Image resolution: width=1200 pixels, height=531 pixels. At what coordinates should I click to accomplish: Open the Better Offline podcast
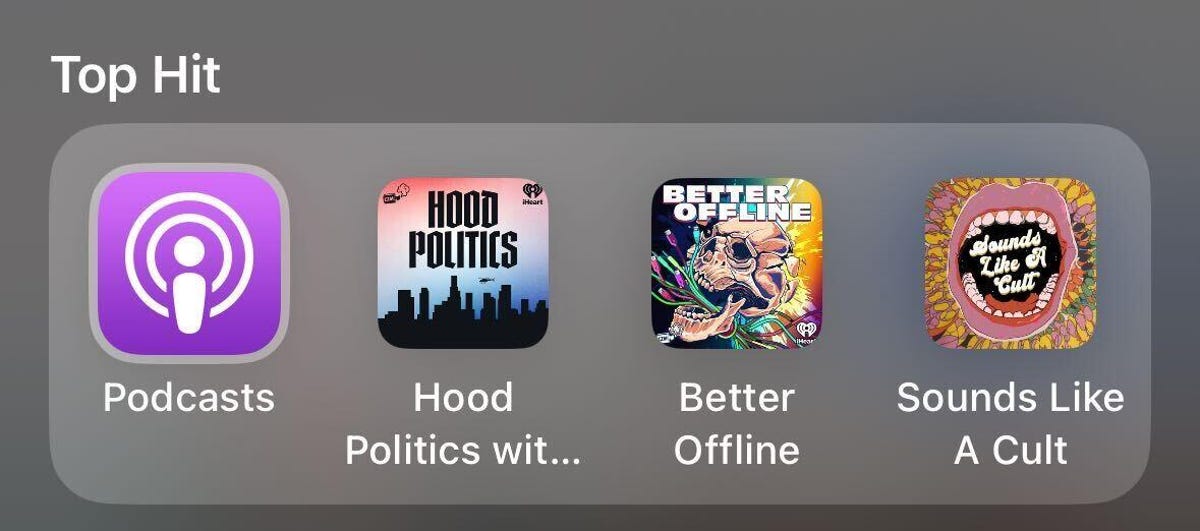[x=737, y=263]
